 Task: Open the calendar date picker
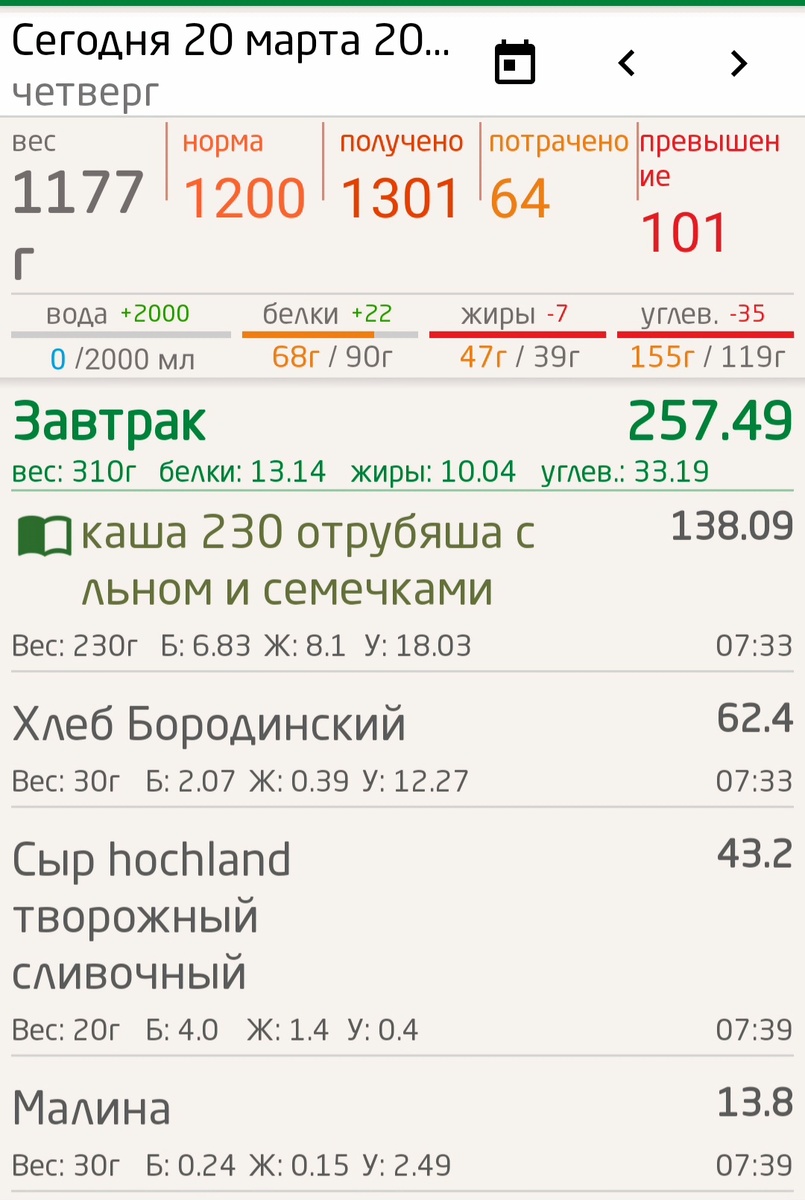[x=516, y=63]
